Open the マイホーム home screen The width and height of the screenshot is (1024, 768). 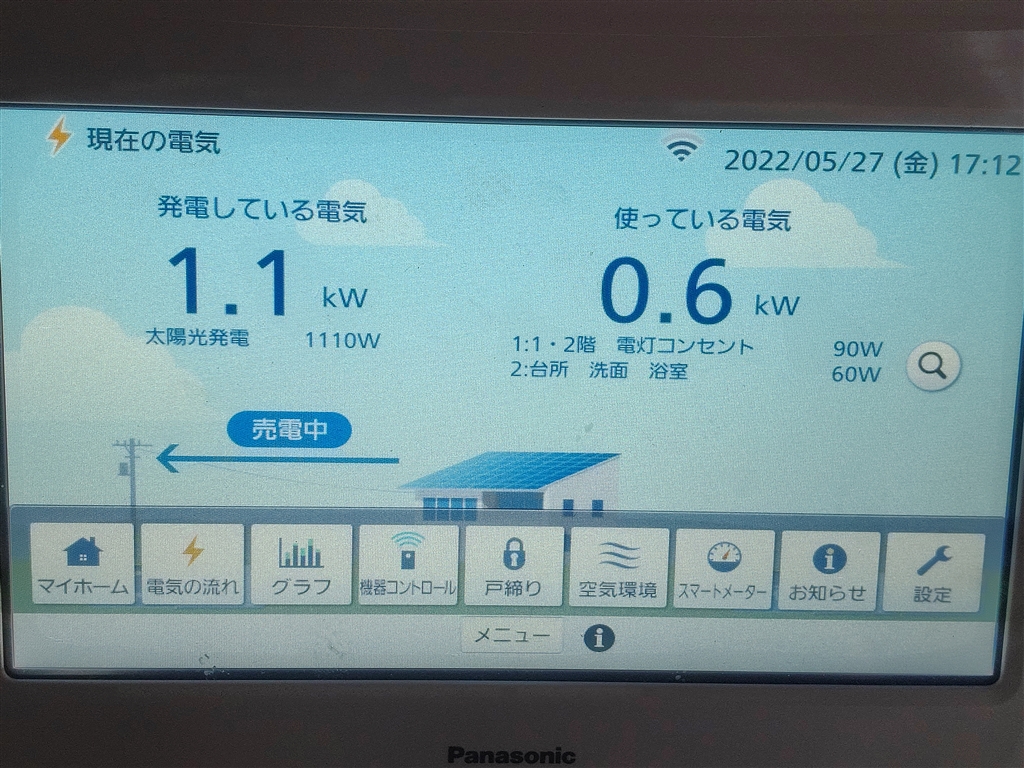click(83, 565)
